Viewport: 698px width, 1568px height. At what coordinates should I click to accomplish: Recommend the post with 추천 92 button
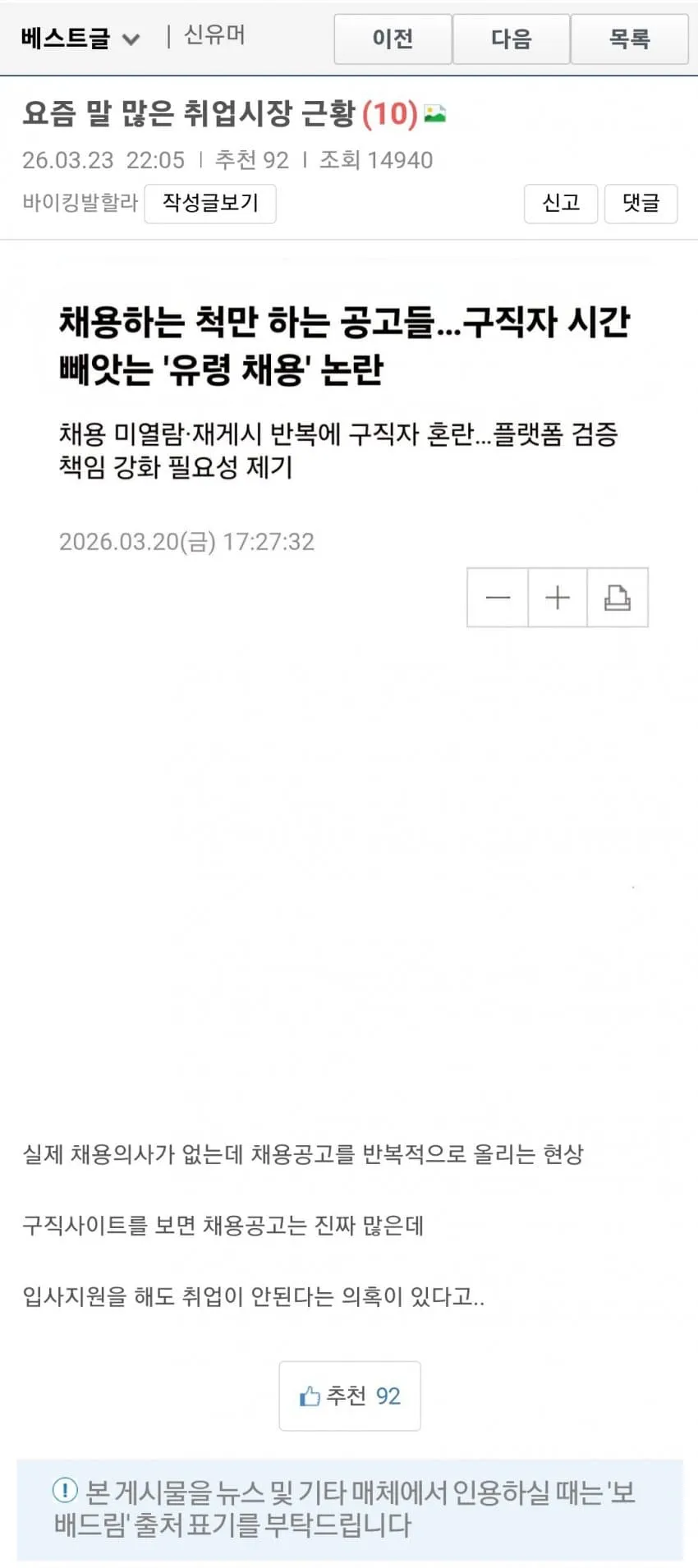pyautogui.click(x=350, y=1396)
